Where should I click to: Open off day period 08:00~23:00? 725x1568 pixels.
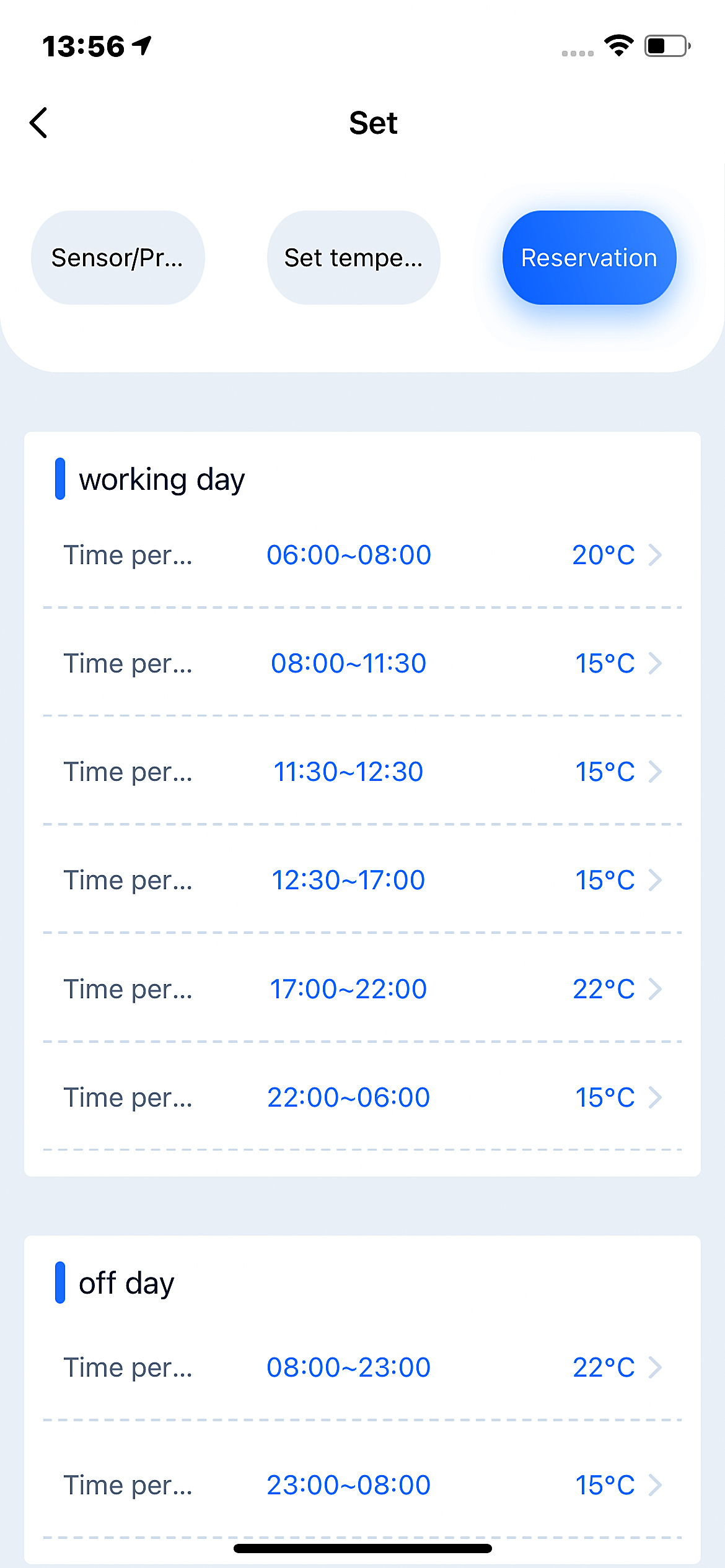[362, 1367]
